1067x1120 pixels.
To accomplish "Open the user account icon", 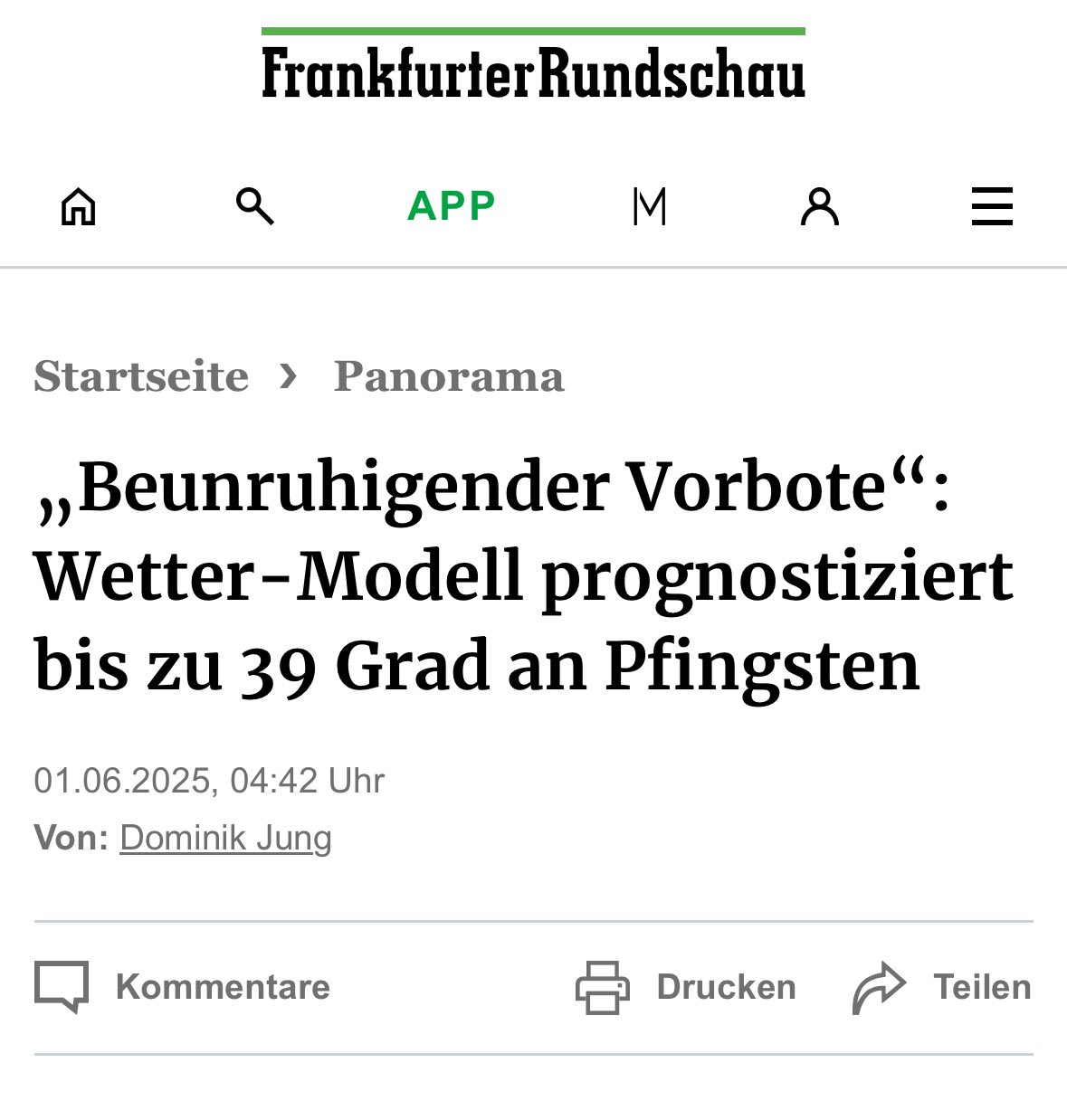I will pos(820,206).
